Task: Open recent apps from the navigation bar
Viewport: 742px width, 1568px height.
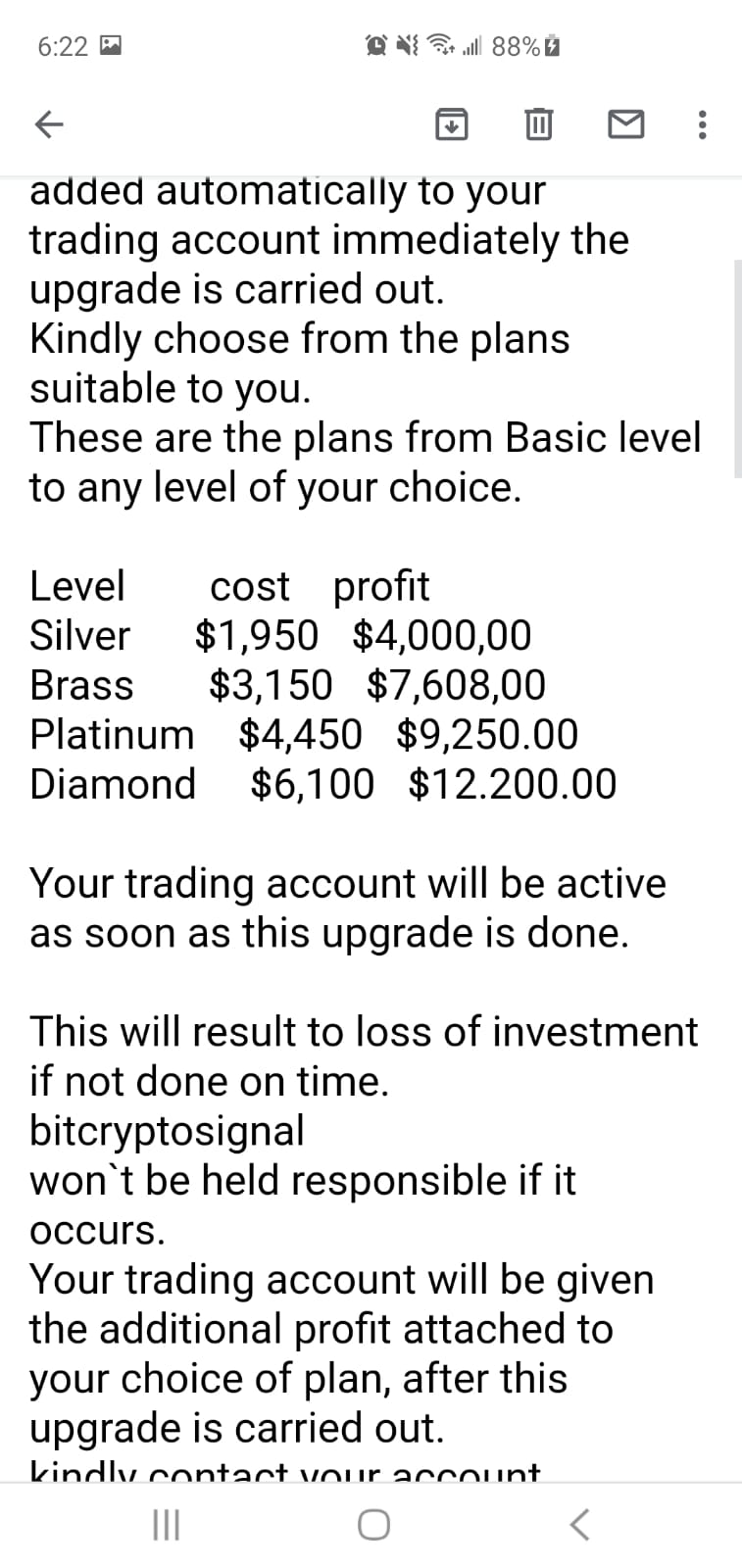Action: (x=166, y=1525)
